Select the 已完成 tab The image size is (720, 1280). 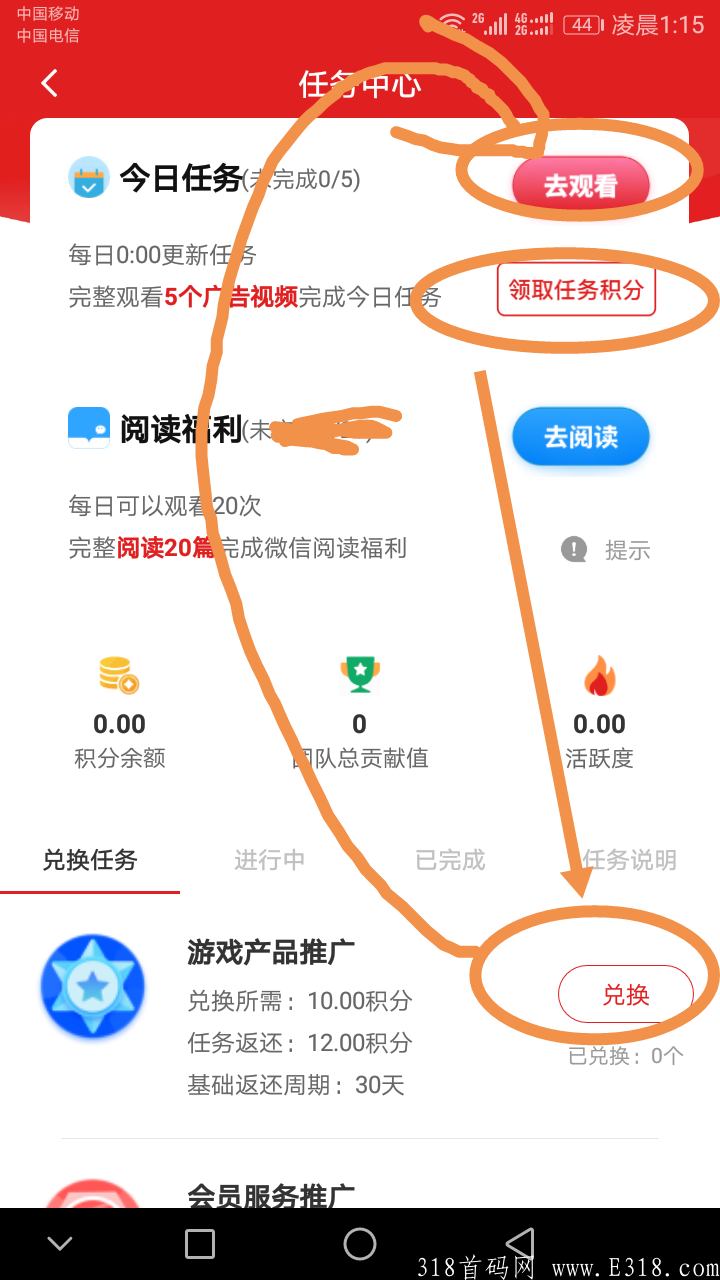click(x=449, y=860)
